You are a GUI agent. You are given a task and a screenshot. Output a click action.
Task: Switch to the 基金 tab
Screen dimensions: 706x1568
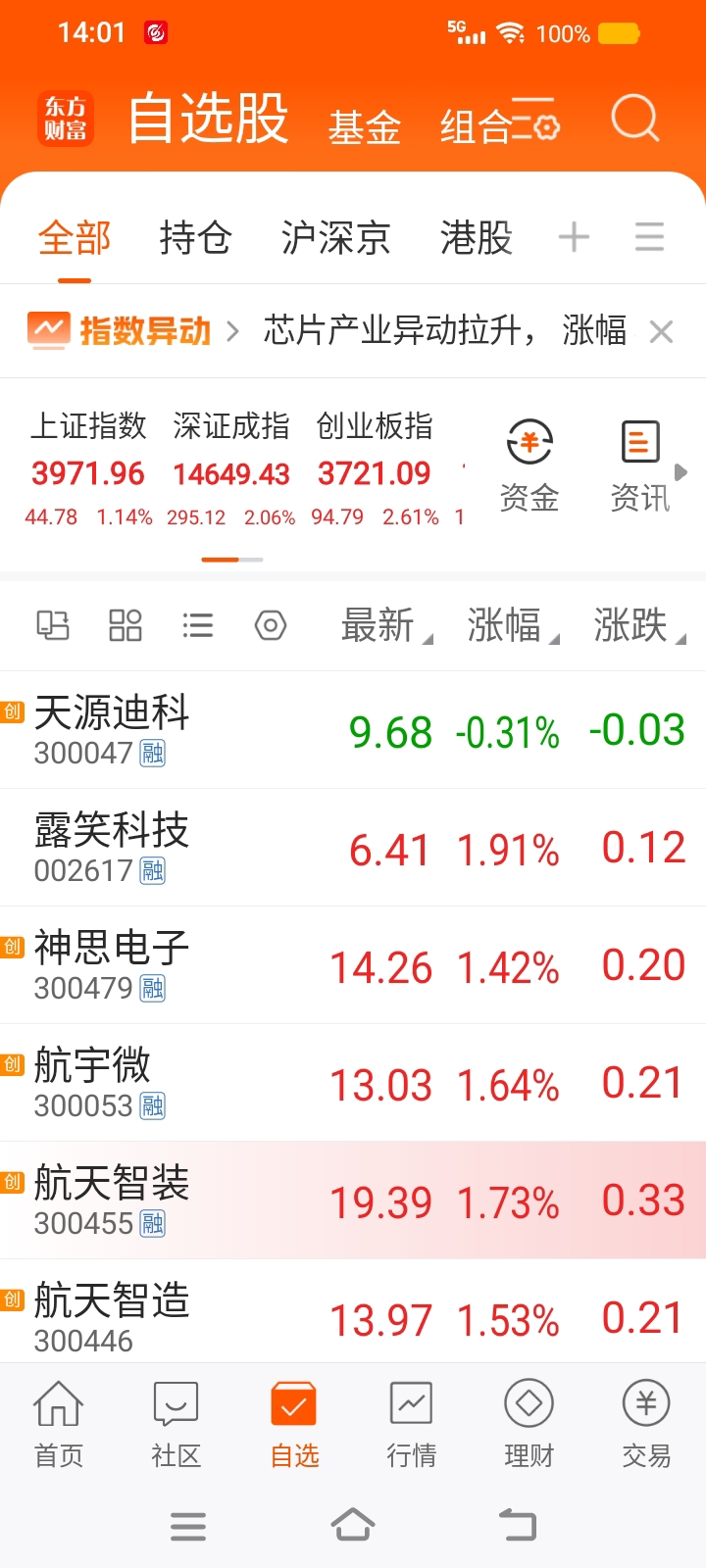coord(365,127)
